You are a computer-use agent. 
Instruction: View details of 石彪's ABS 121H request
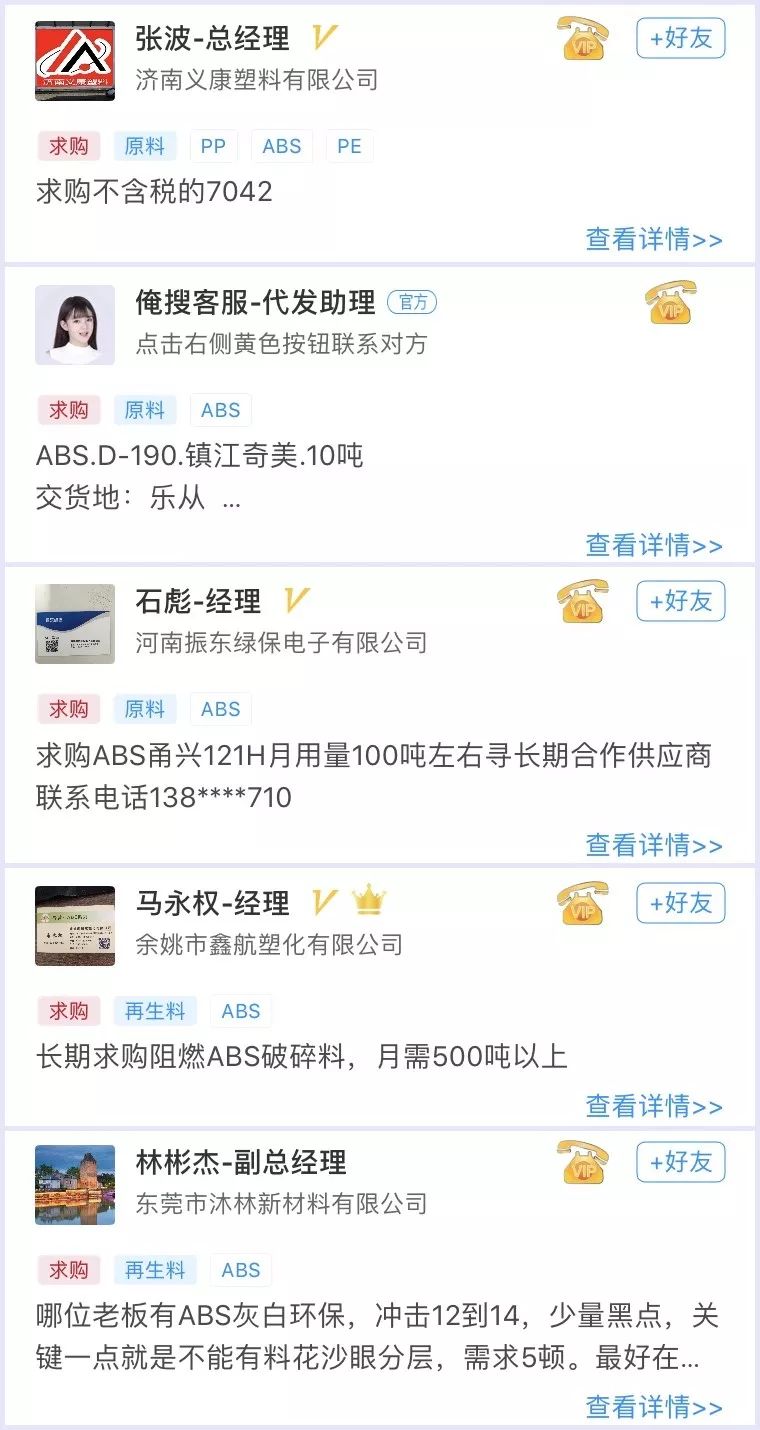[653, 845]
